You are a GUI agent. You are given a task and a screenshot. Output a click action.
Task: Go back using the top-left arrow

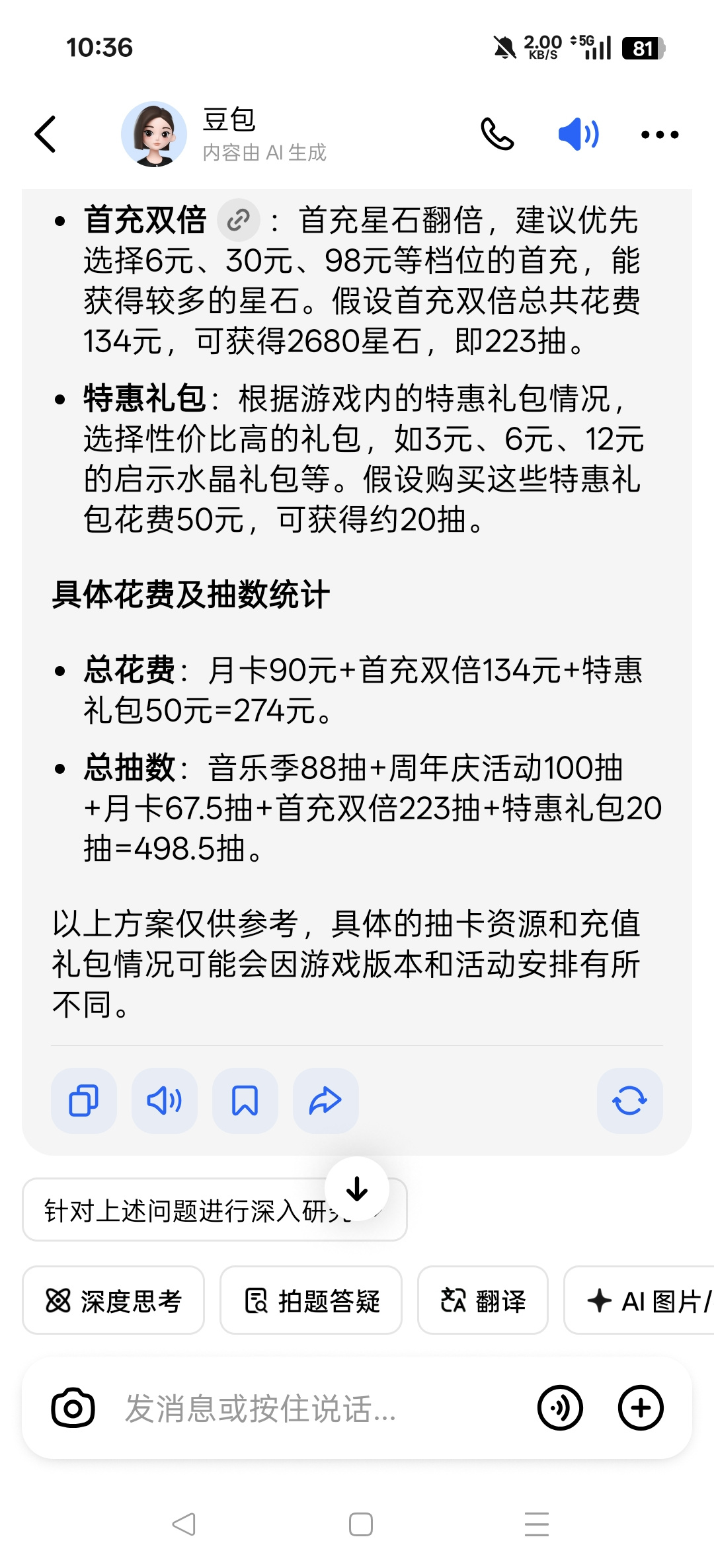[45, 134]
